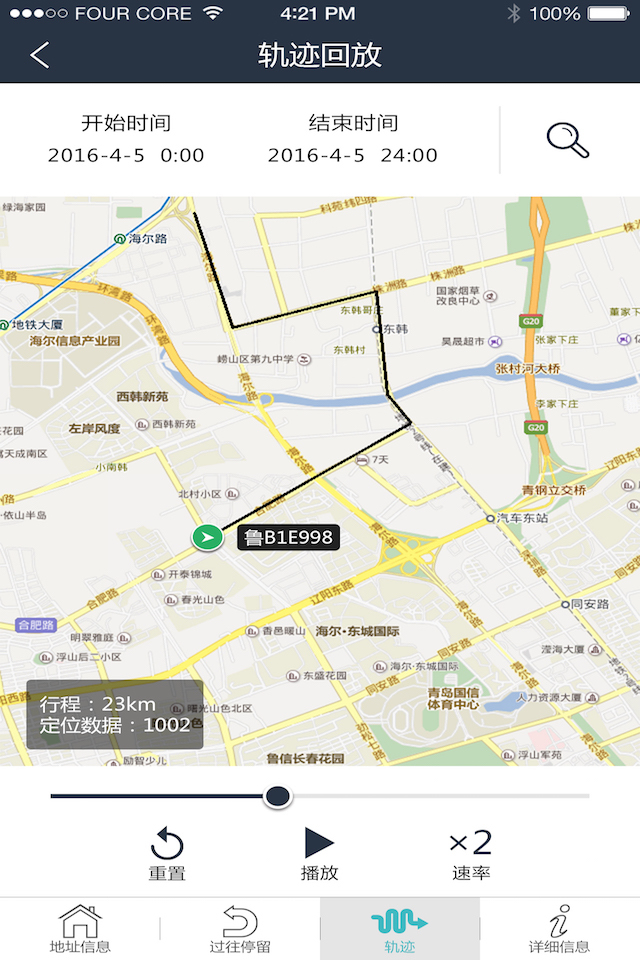
Task: Go back using the top-left arrow
Action: (40, 55)
